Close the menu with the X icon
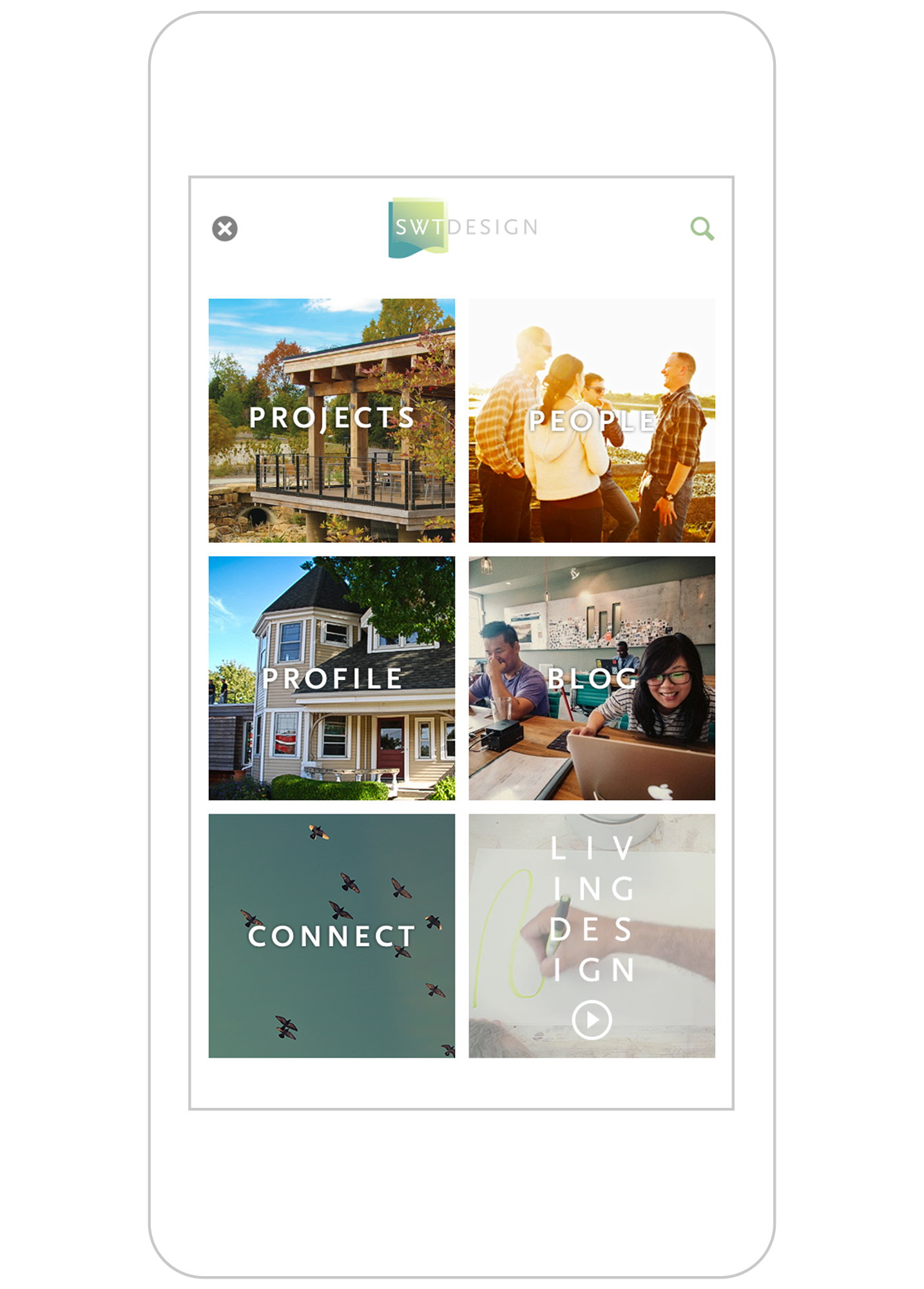The height and width of the screenshot is (1289, 924). point(225,229)
